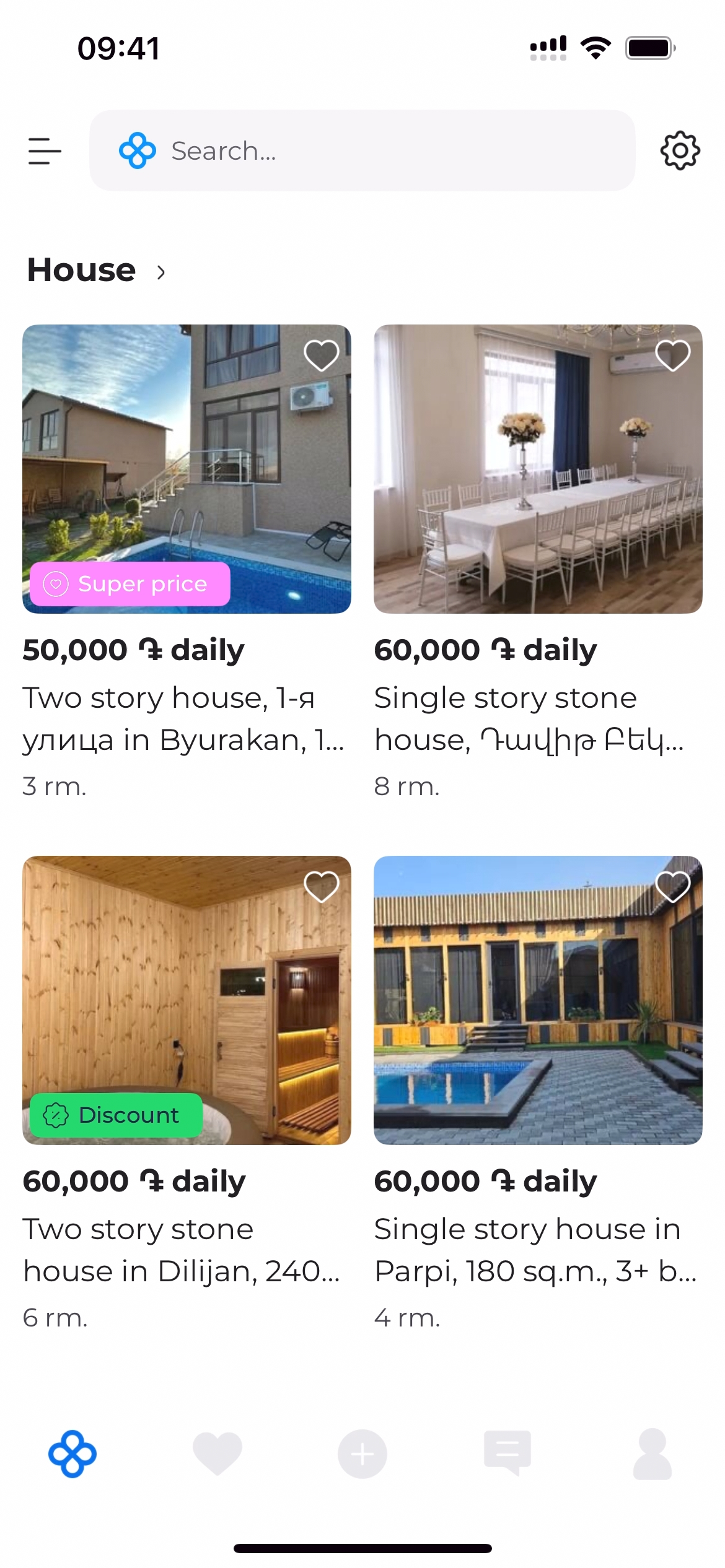This screenshot has width=725, height=1568.
Task: Switch to the favorites heart tab
Action: [217, 1453]
